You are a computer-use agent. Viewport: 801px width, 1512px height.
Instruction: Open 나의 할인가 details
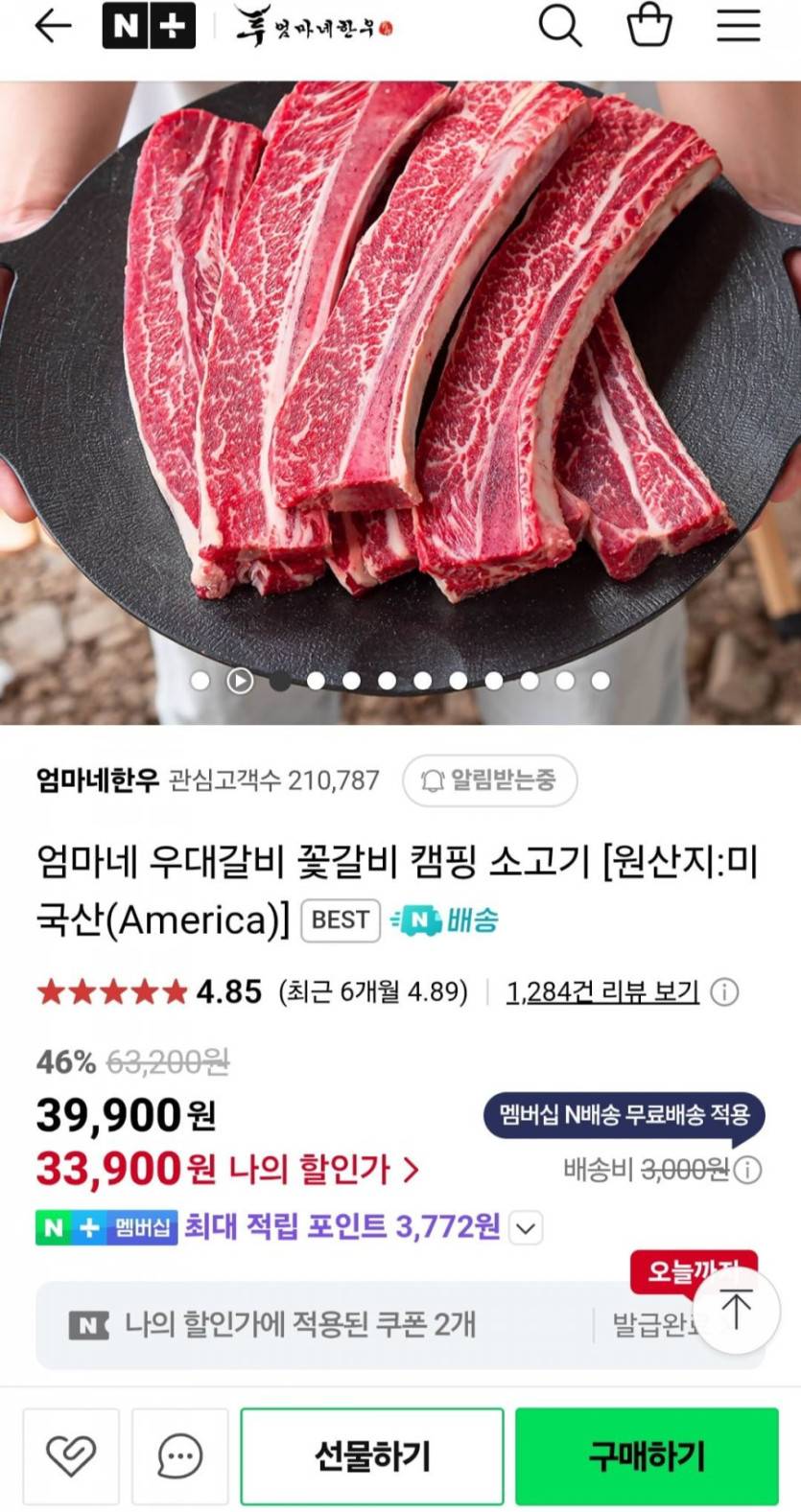(x=324, y=1170)
